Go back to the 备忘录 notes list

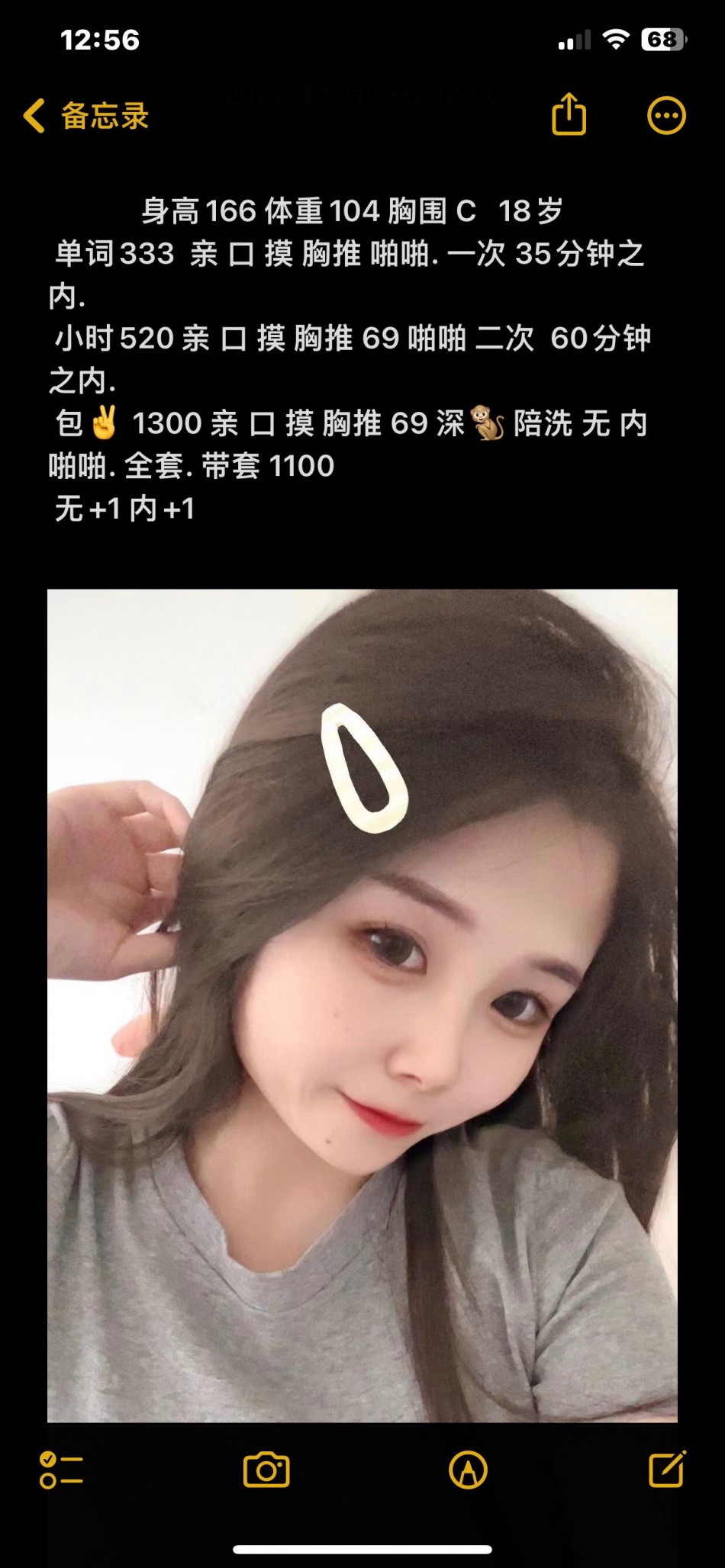[85, 116]
